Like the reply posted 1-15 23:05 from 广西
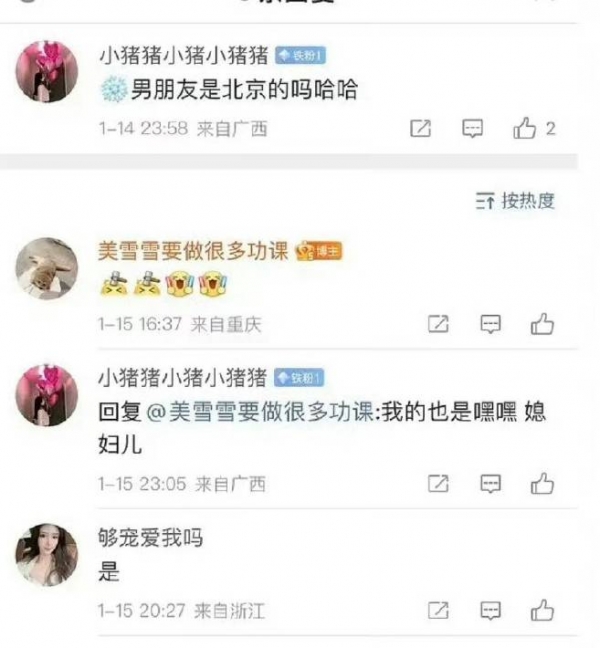The height and width of the screenshot is (648, 600). click(x=542, y=484)
